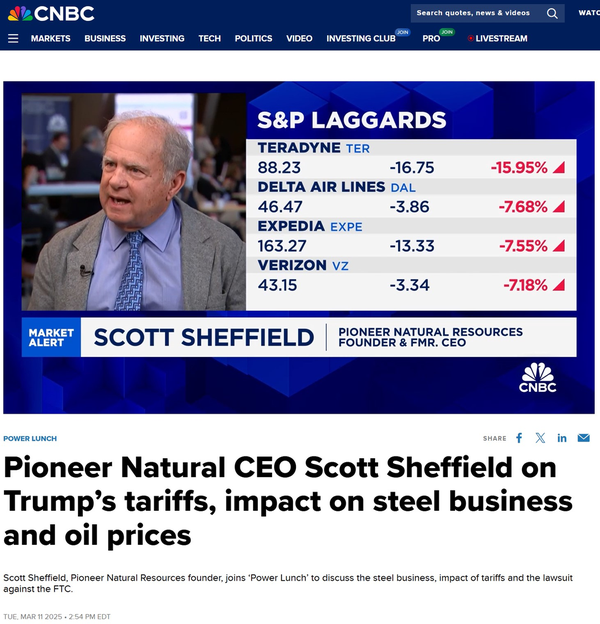Share the article on X
The width and height of the screenshot is (600, 624).
(x=540, y=438)
